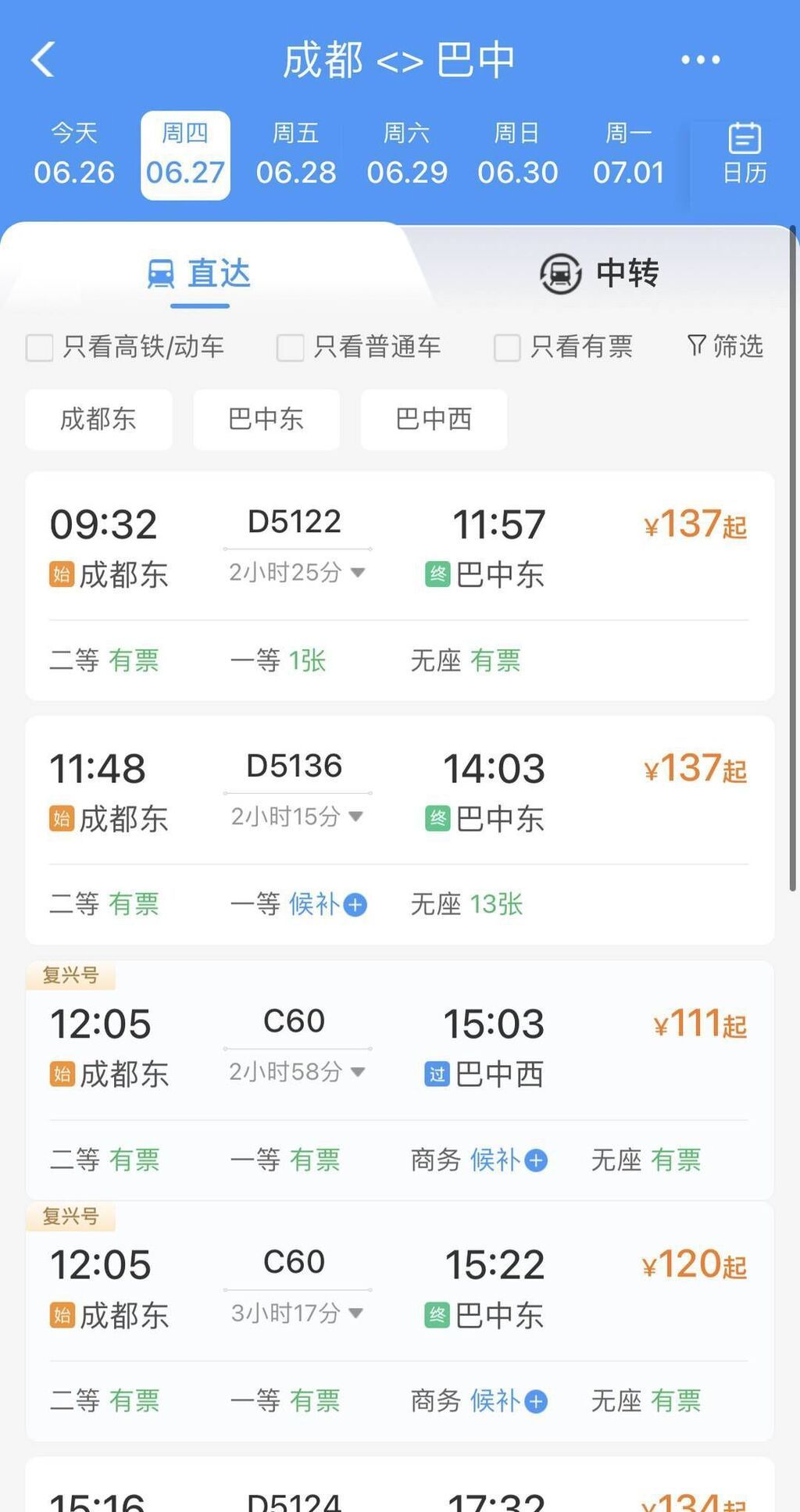Viewport: 800px width, 1512px height.
Task: Open train D5122 departing 09:32
Action: pyautogui.click(x=399, y=547)
